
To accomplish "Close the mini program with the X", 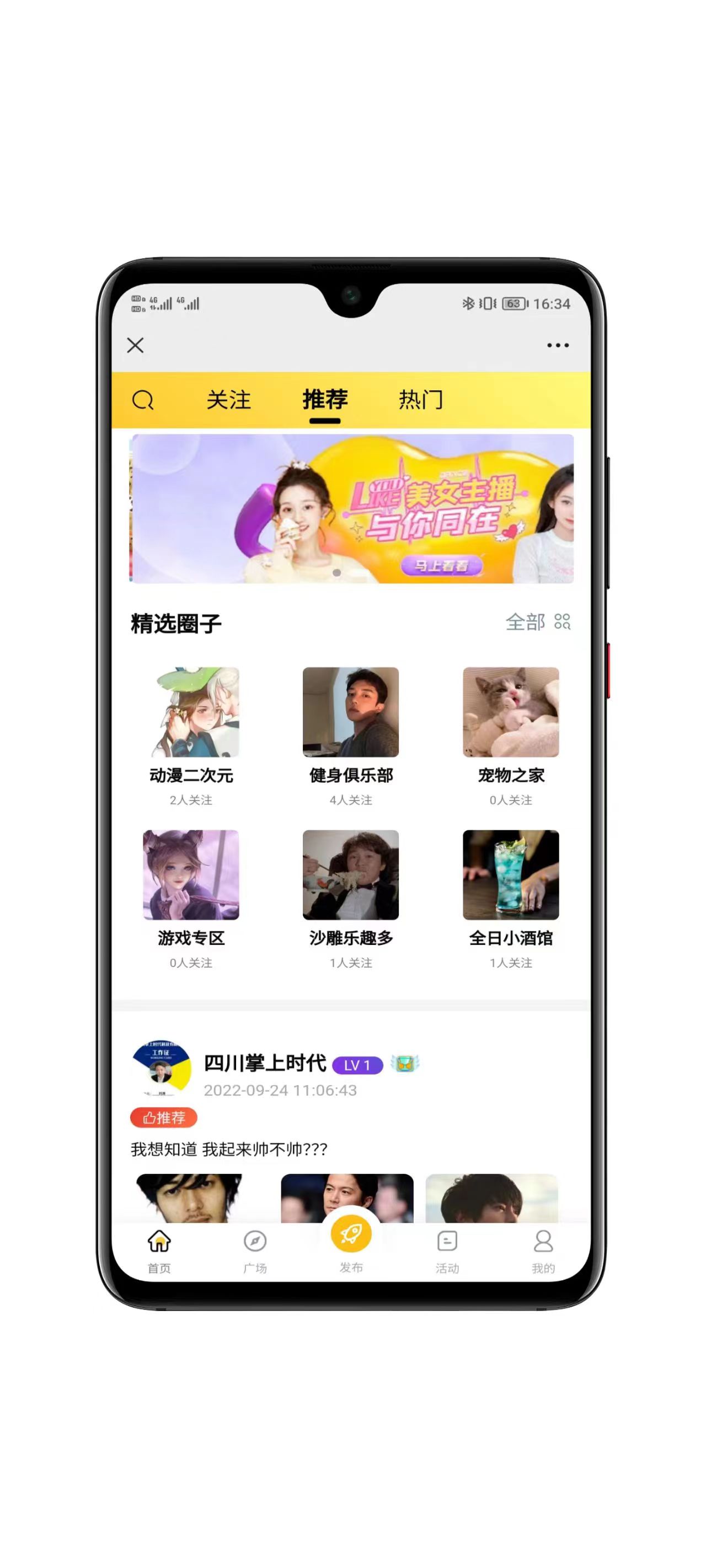I will (x=135, y=345).
